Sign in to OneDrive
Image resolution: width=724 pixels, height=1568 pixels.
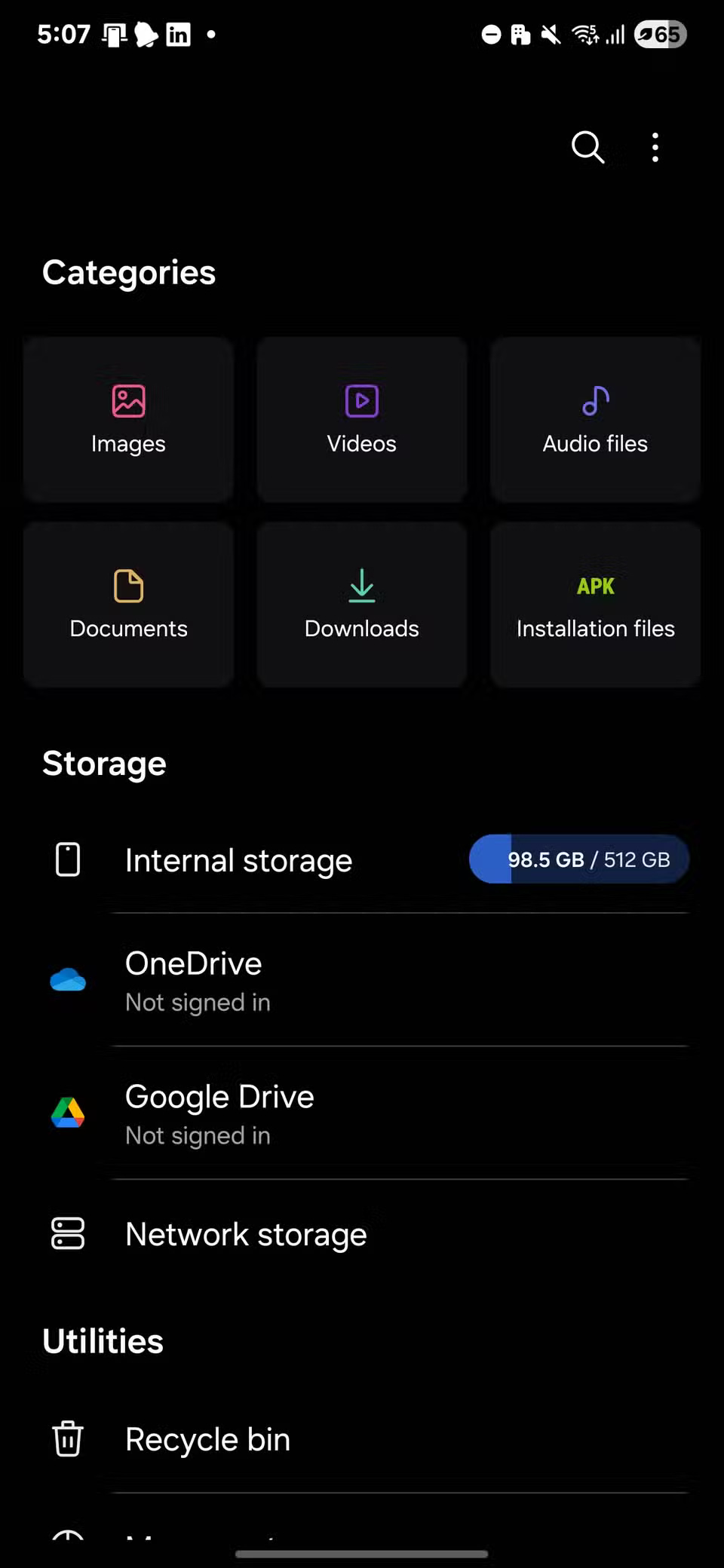(198, 1001)
